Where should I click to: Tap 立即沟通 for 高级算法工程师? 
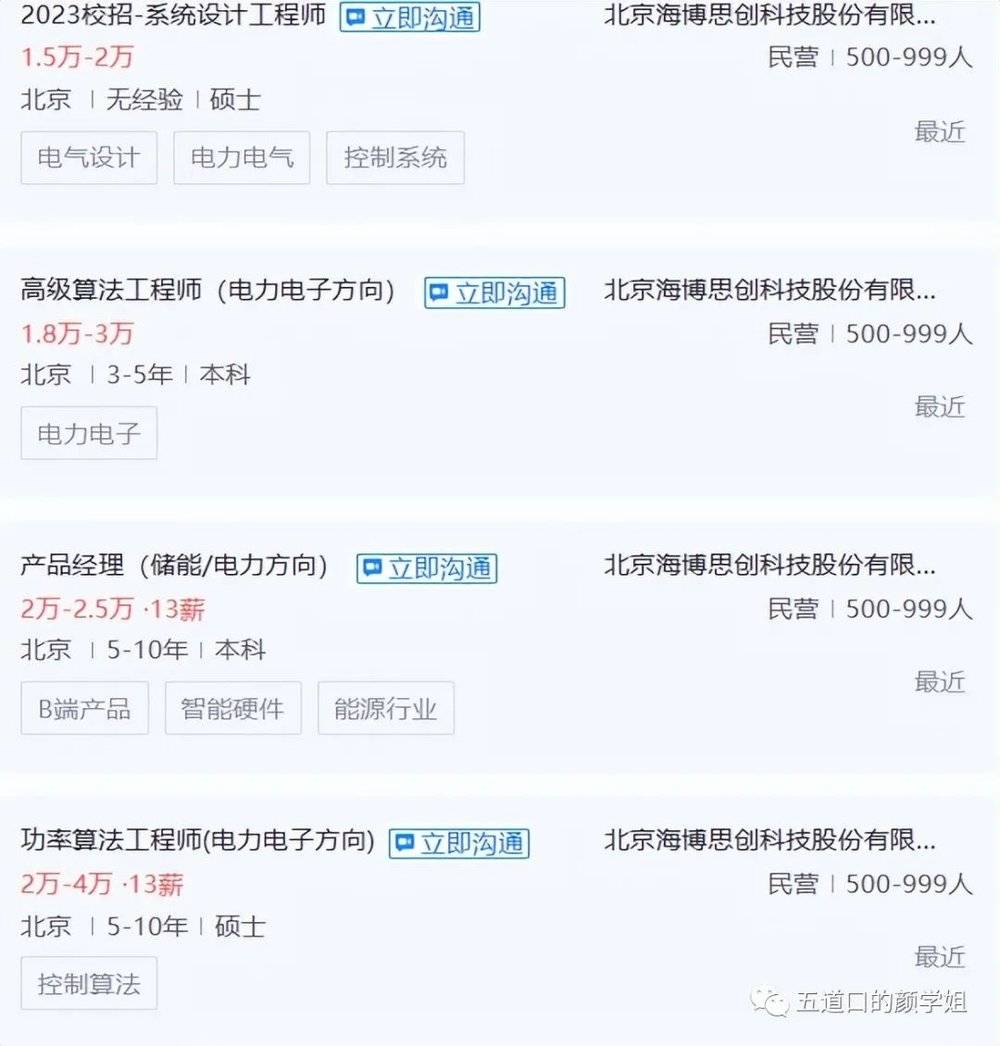[494, 293]
